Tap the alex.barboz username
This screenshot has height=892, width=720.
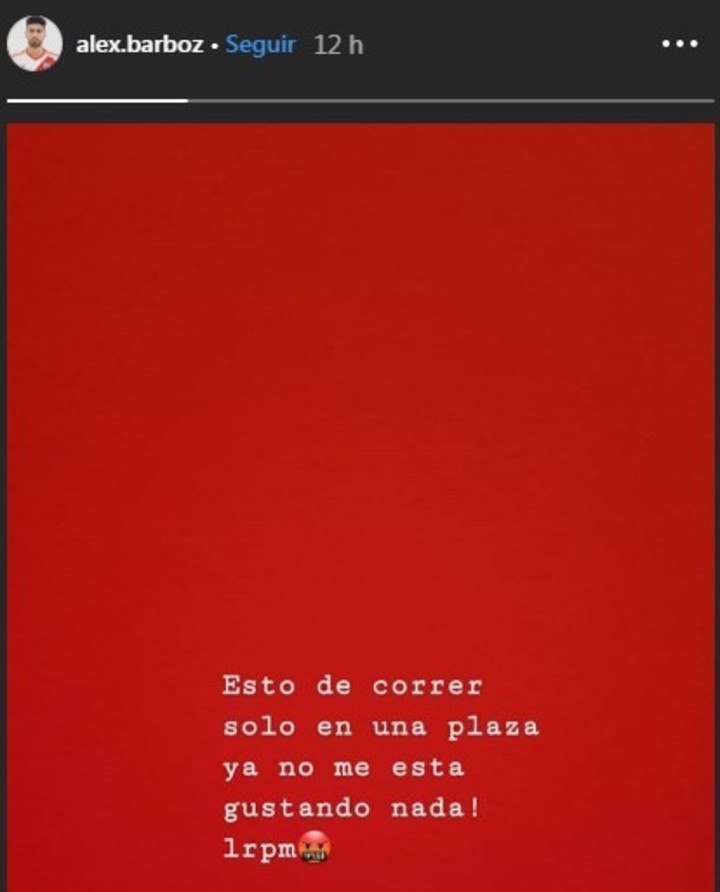coord(139,45)
